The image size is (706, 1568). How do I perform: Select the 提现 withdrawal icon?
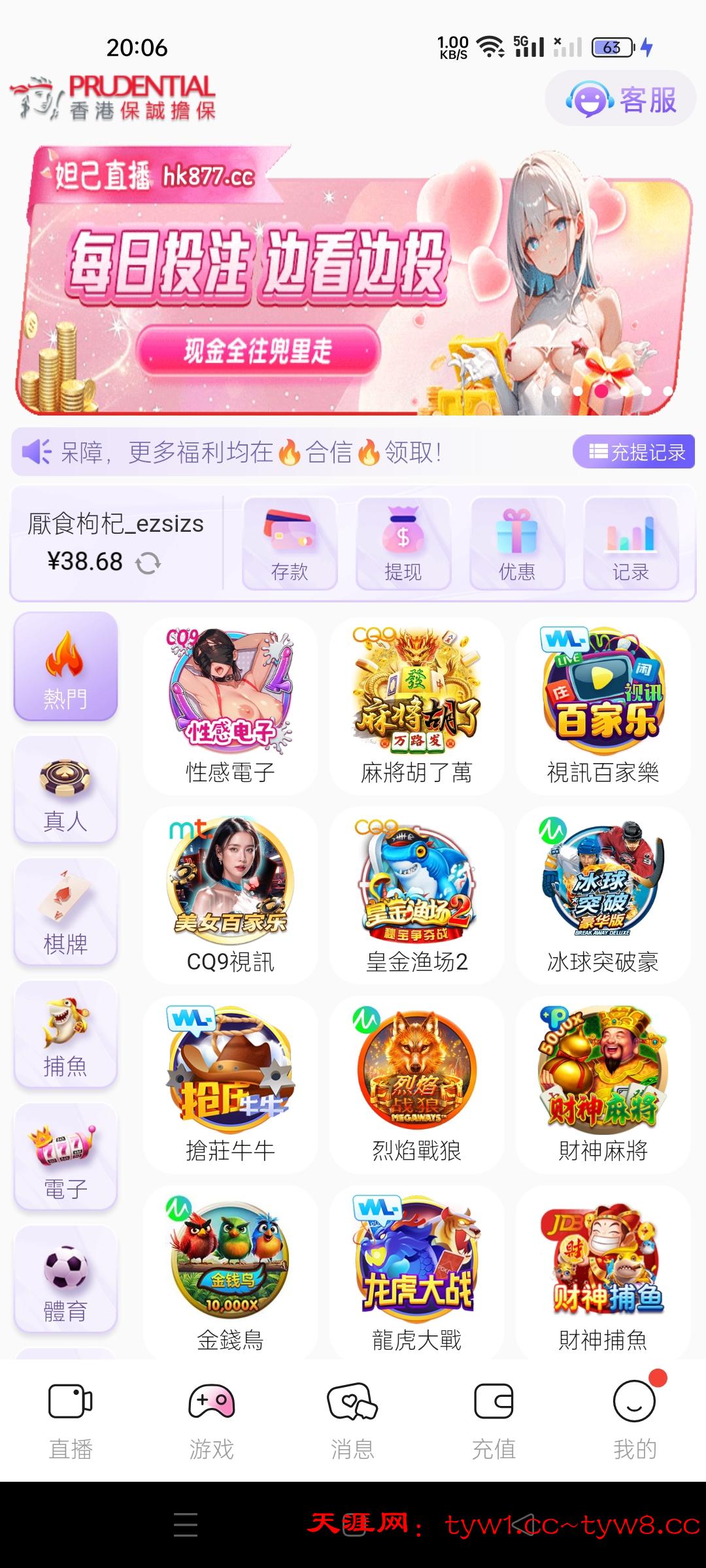[x=403, y=542]
